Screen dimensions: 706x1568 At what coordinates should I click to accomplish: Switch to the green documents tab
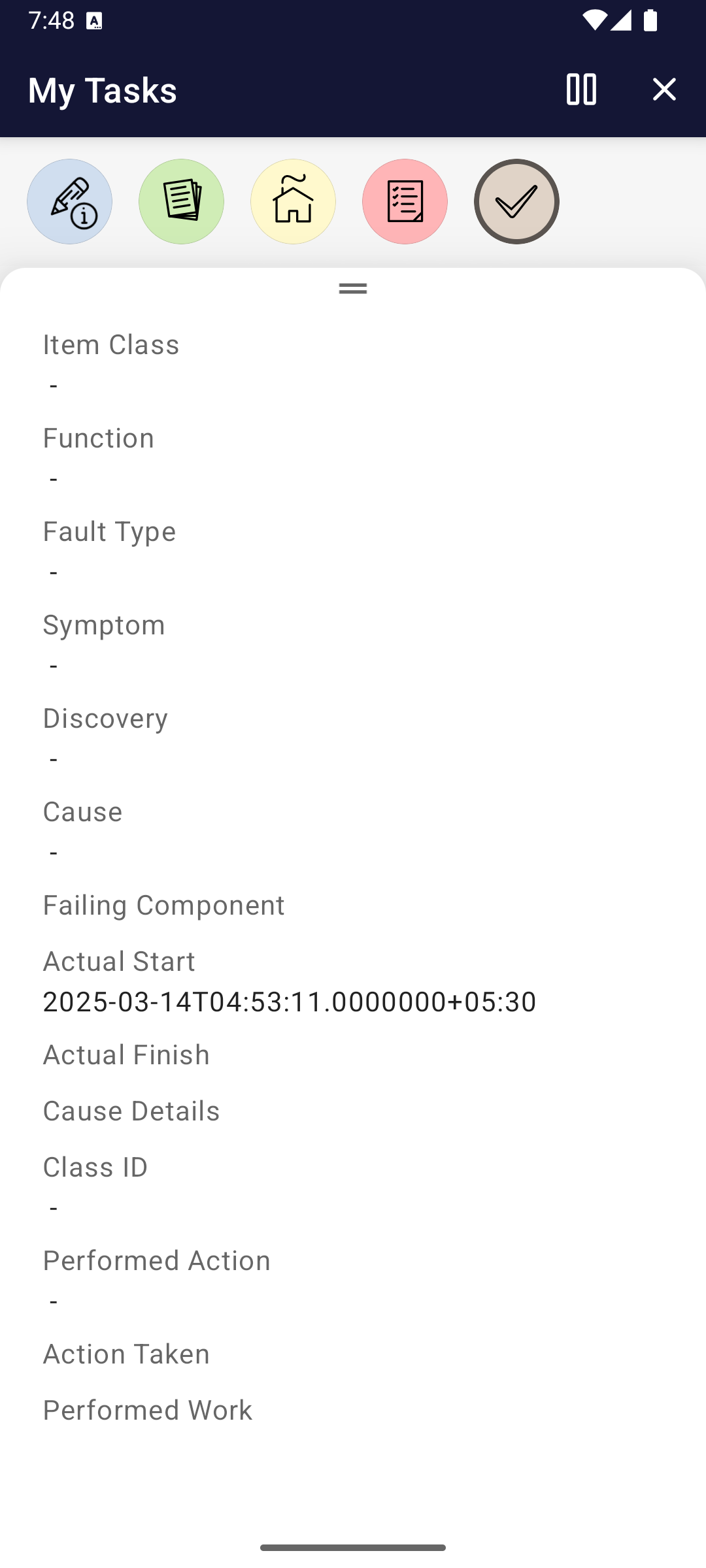tap(181, 202)
